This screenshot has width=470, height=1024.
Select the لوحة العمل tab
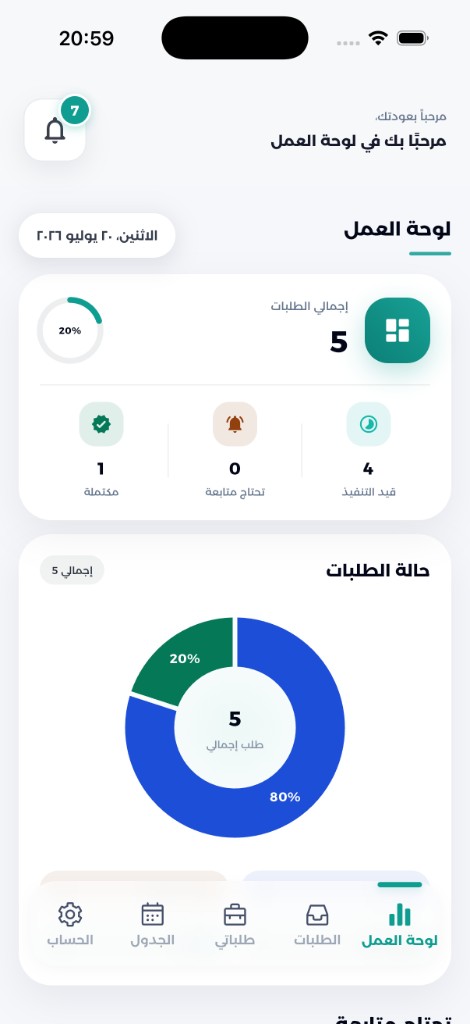tap(400, 925)
